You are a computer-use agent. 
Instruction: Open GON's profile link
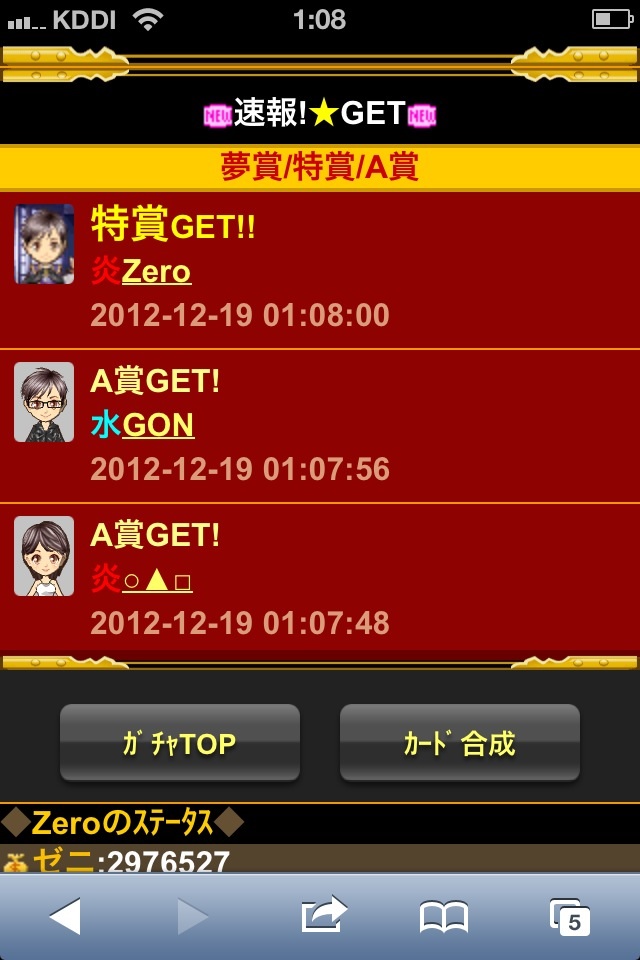tap(157, 426)
